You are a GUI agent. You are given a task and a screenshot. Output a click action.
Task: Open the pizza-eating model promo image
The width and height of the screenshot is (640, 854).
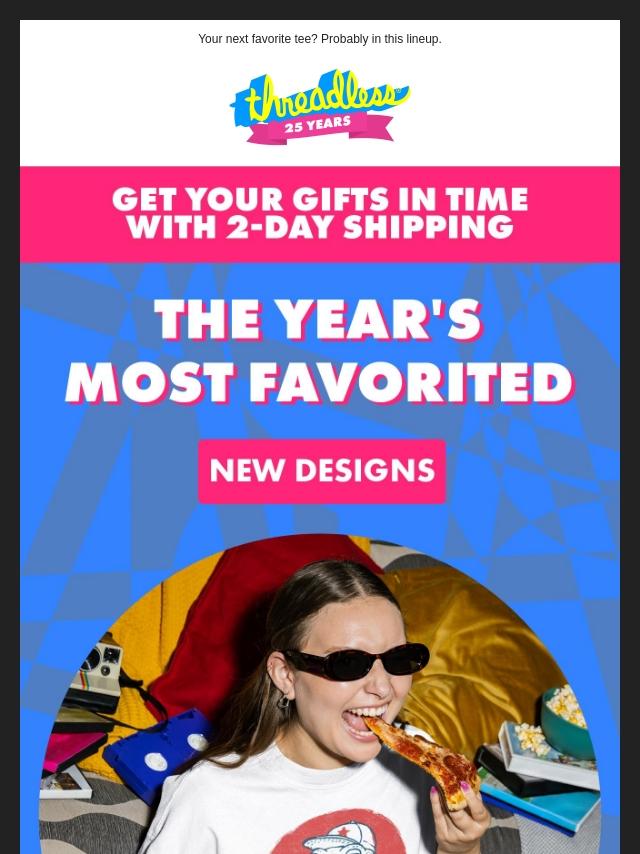(320, 700)
